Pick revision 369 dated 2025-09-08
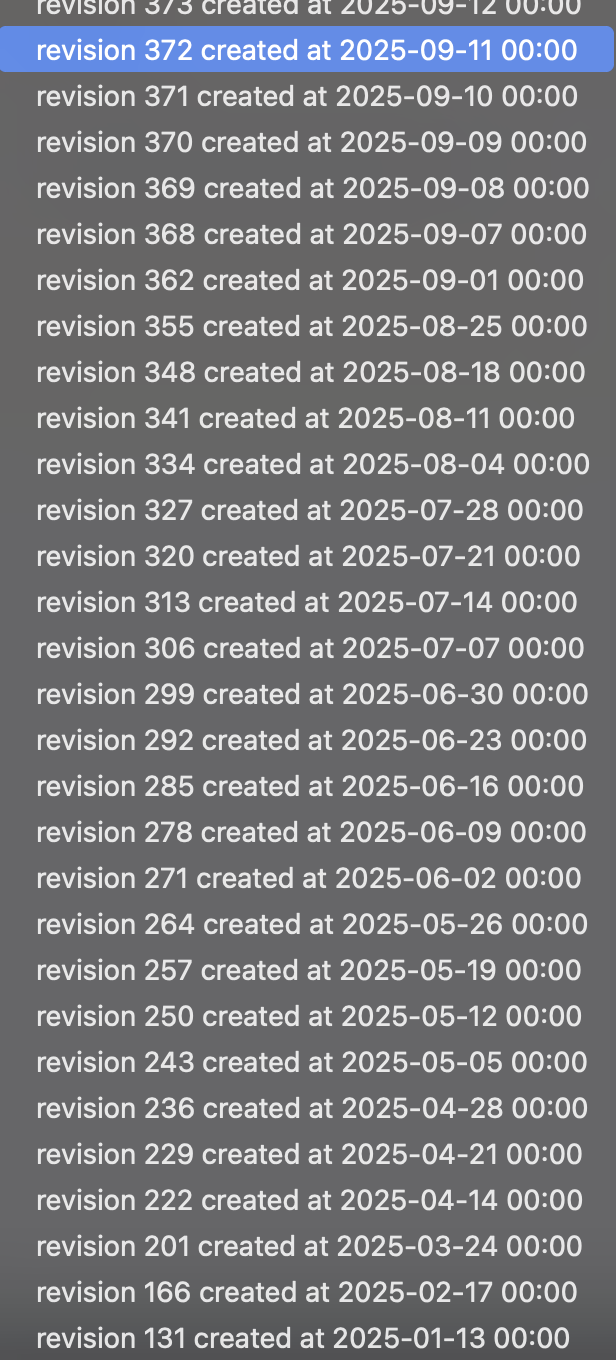The image size is (616, 1360). [306, 188]
